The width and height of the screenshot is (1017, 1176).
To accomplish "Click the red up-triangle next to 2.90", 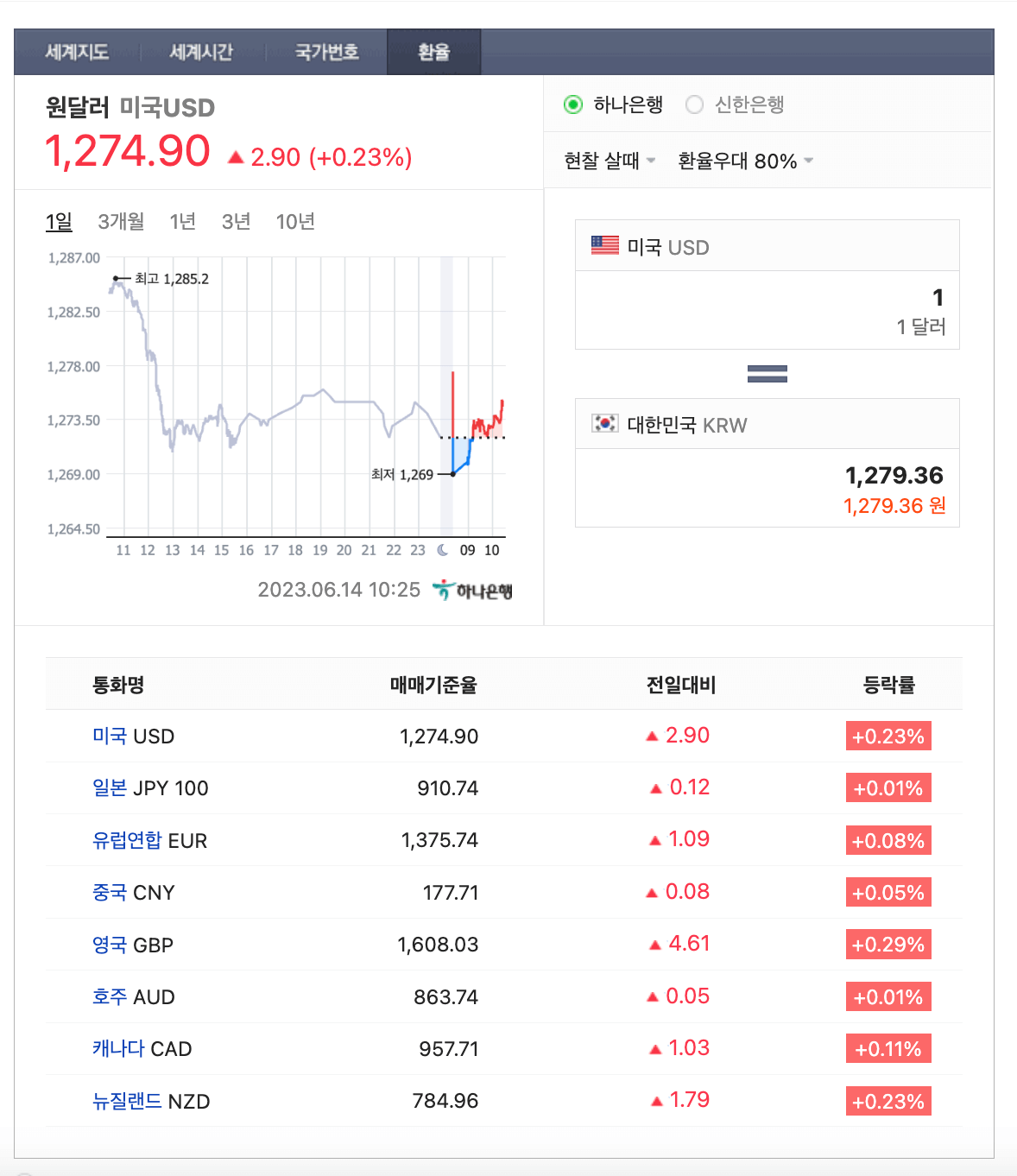I will 234,156.
